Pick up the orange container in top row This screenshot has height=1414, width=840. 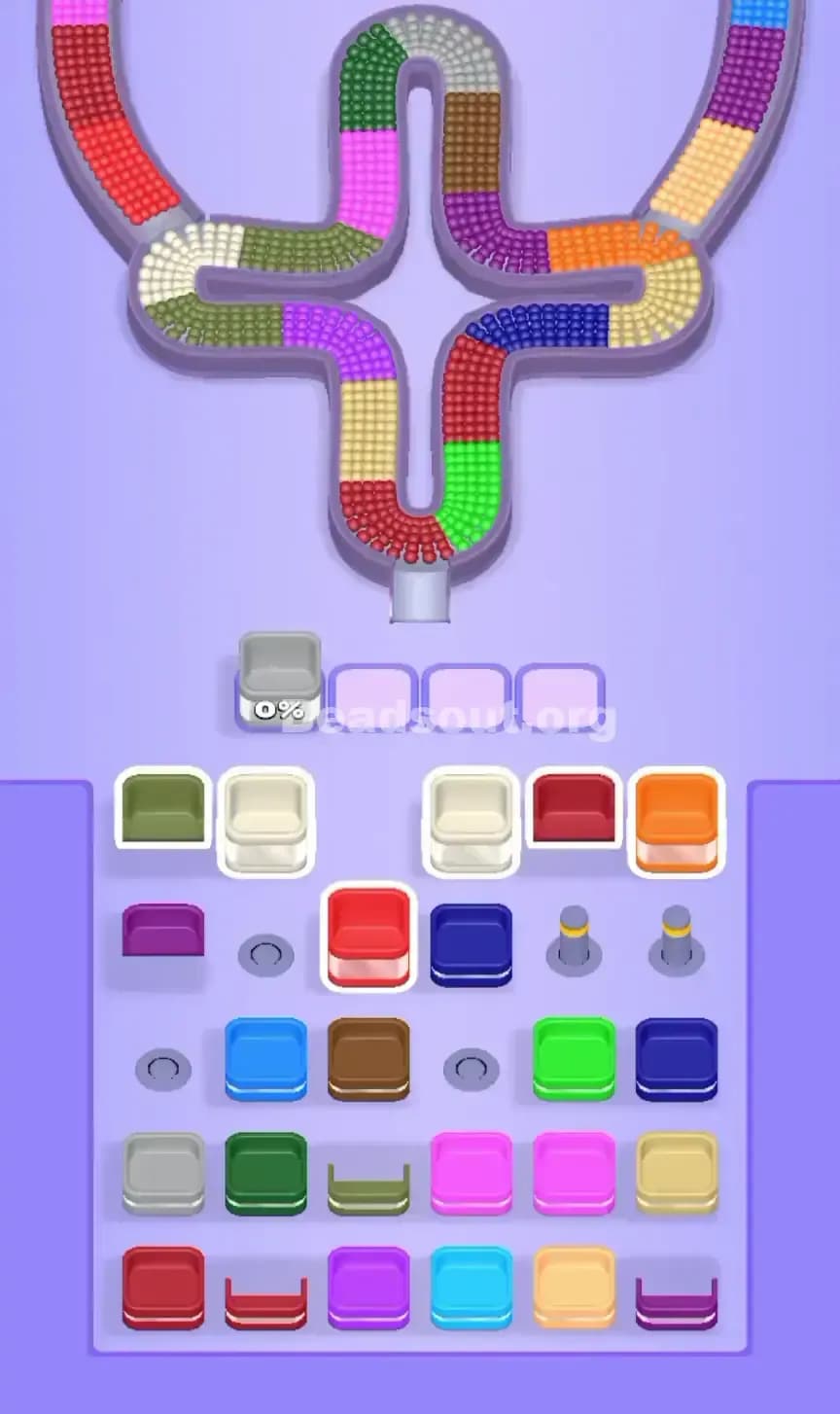coord(676,820)
